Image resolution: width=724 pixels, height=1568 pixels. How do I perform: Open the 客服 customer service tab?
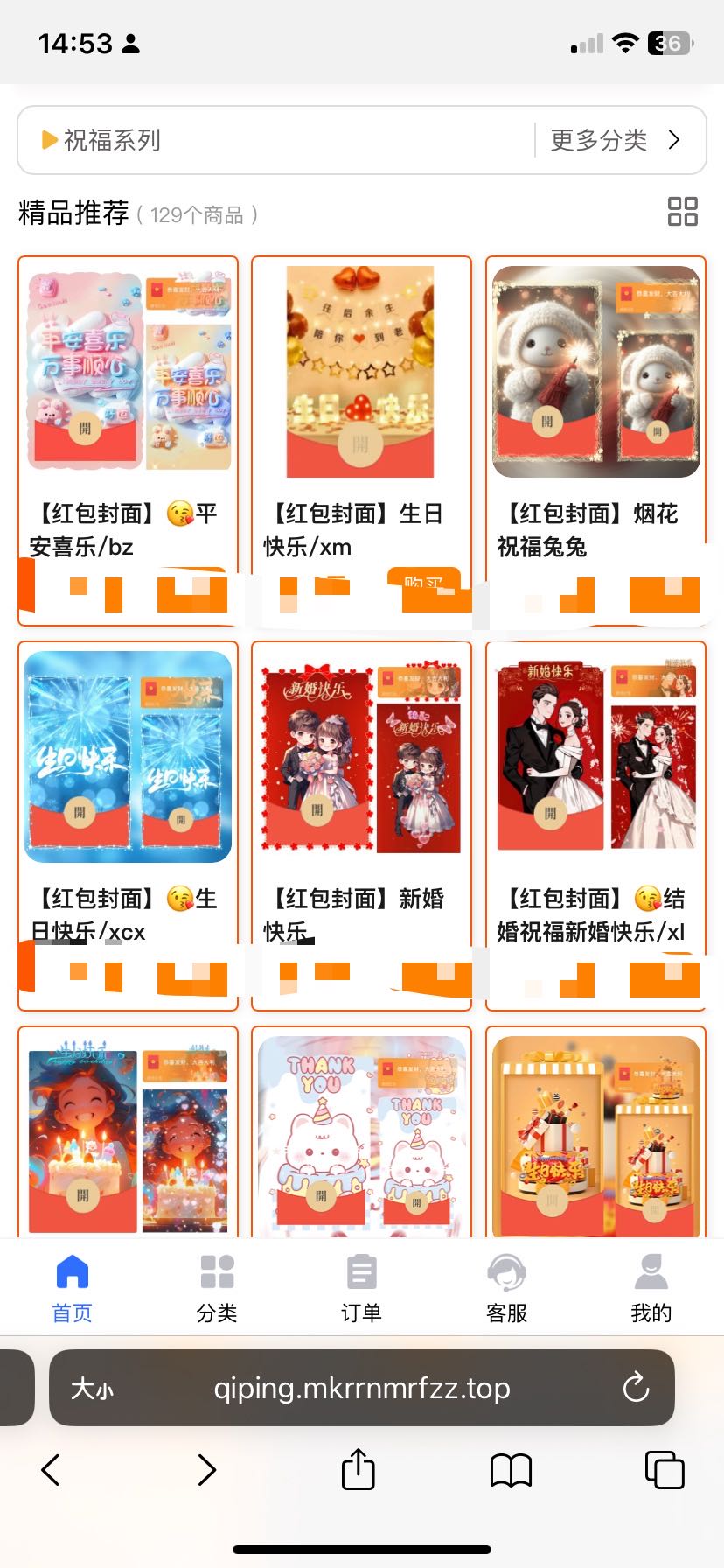click(x=506, y=1287)
